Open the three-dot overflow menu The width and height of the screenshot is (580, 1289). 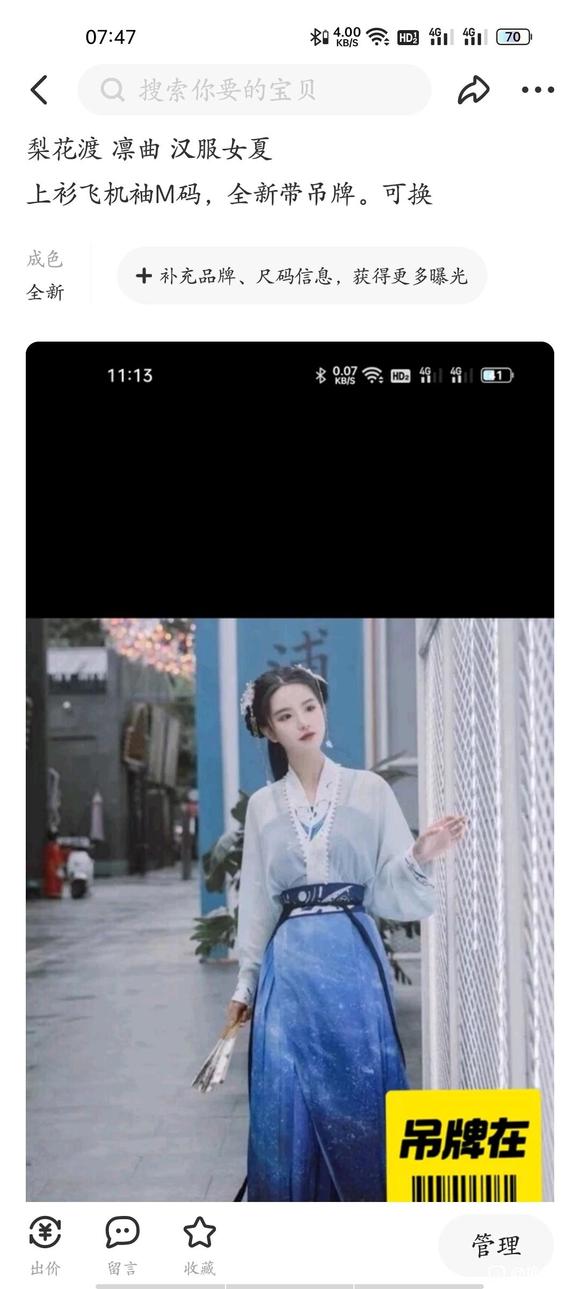pos(537,90)
